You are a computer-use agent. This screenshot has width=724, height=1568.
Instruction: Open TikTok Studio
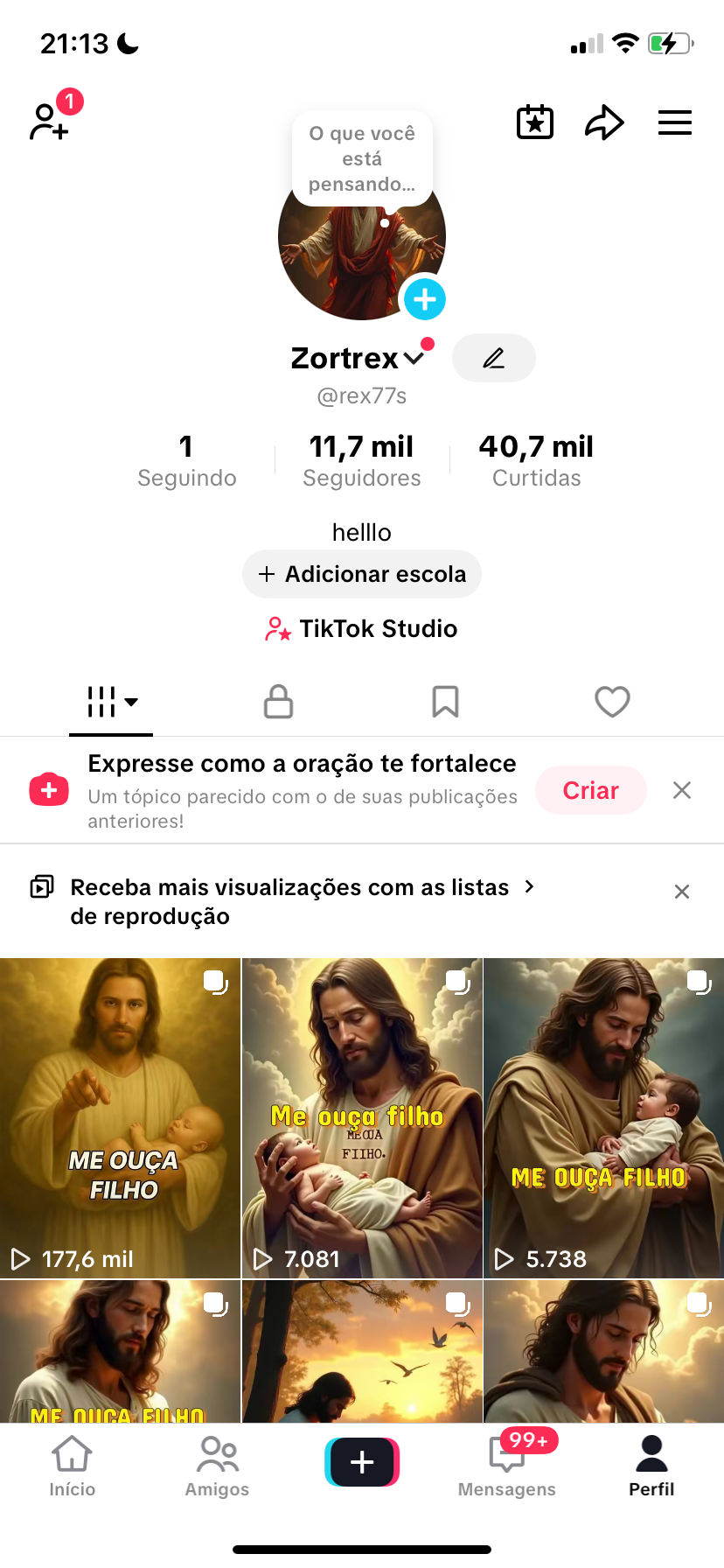point(362,628)
